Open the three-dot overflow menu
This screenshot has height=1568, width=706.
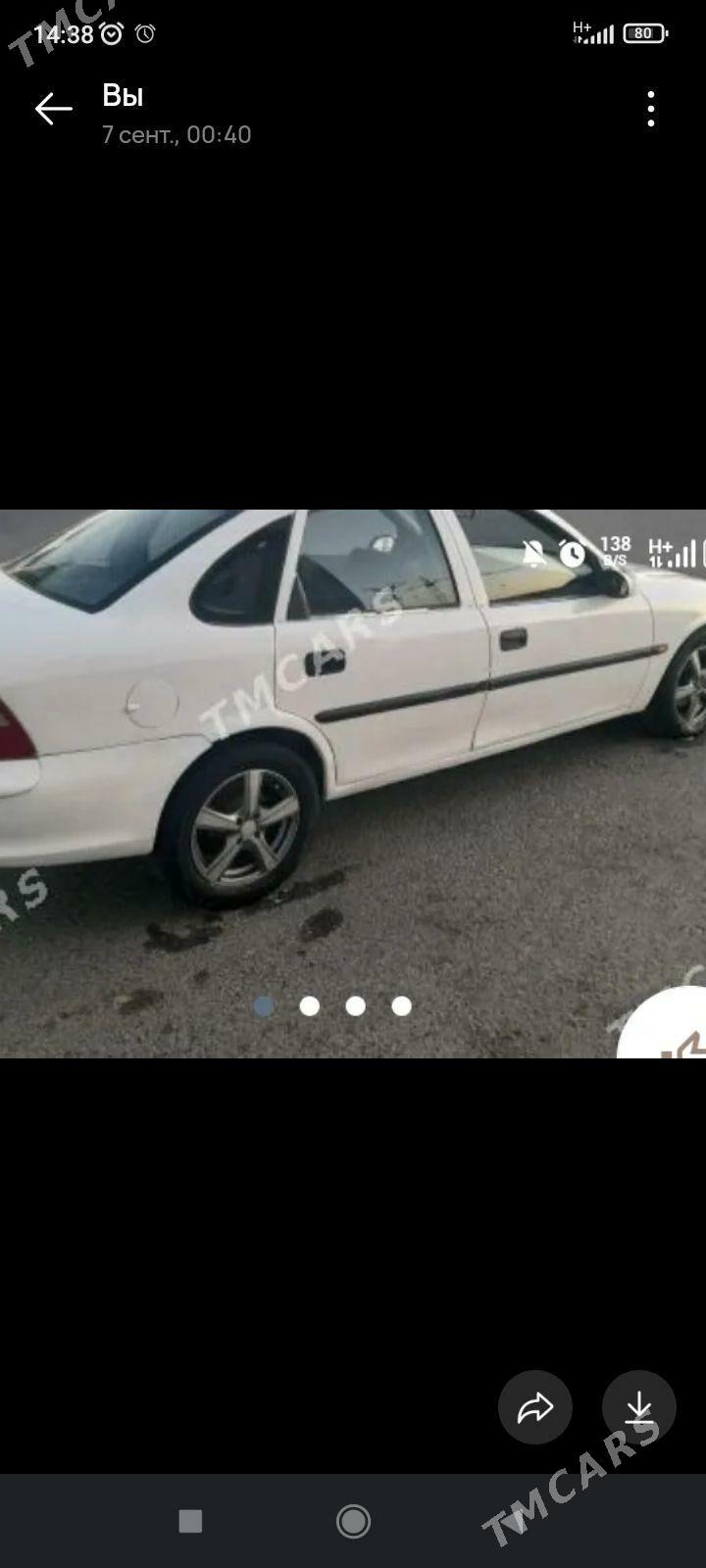coord(651,109)
